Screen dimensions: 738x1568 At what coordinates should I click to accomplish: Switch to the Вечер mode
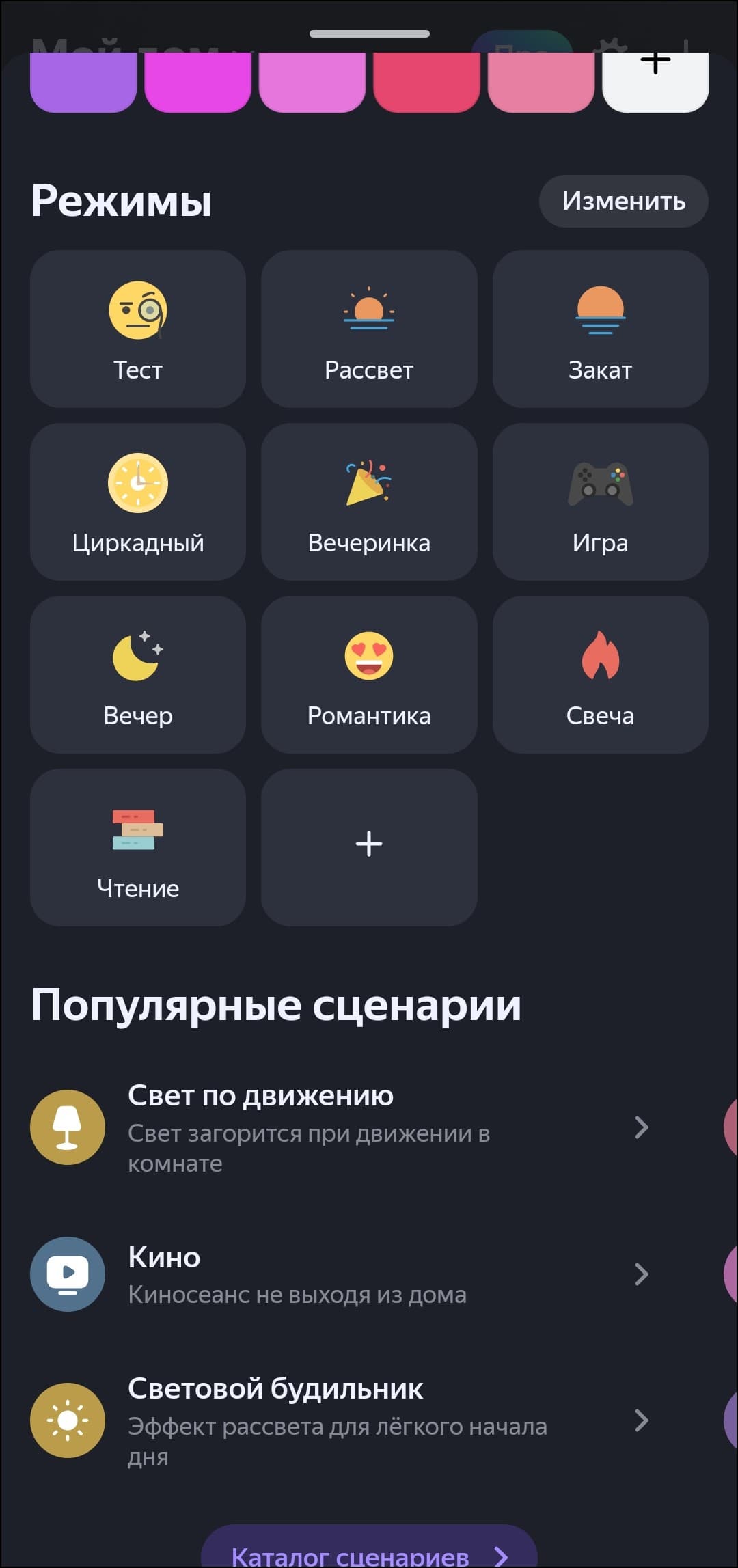coord(138,674)
